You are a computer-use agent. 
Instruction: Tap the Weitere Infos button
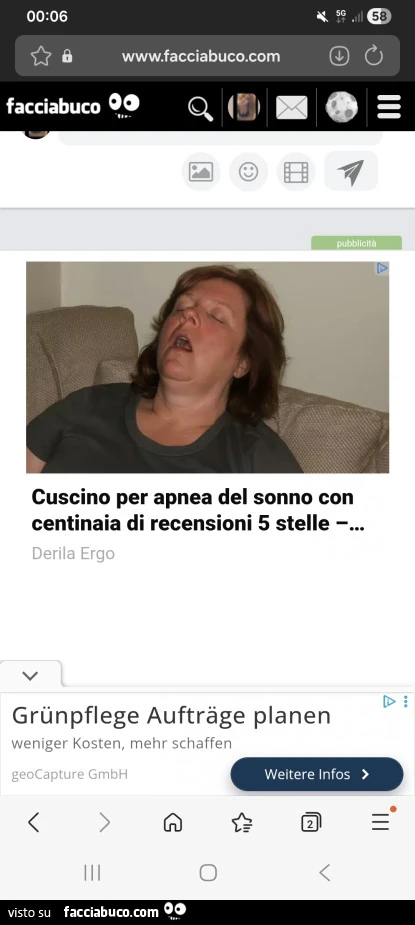point(317,774)
